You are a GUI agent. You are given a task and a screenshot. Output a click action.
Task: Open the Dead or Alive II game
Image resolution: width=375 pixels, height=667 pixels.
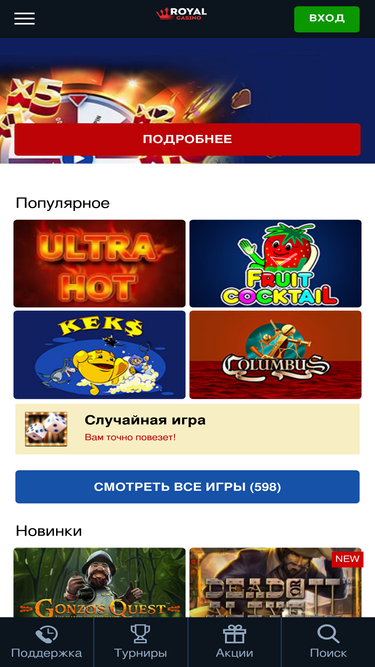point(276,583)
